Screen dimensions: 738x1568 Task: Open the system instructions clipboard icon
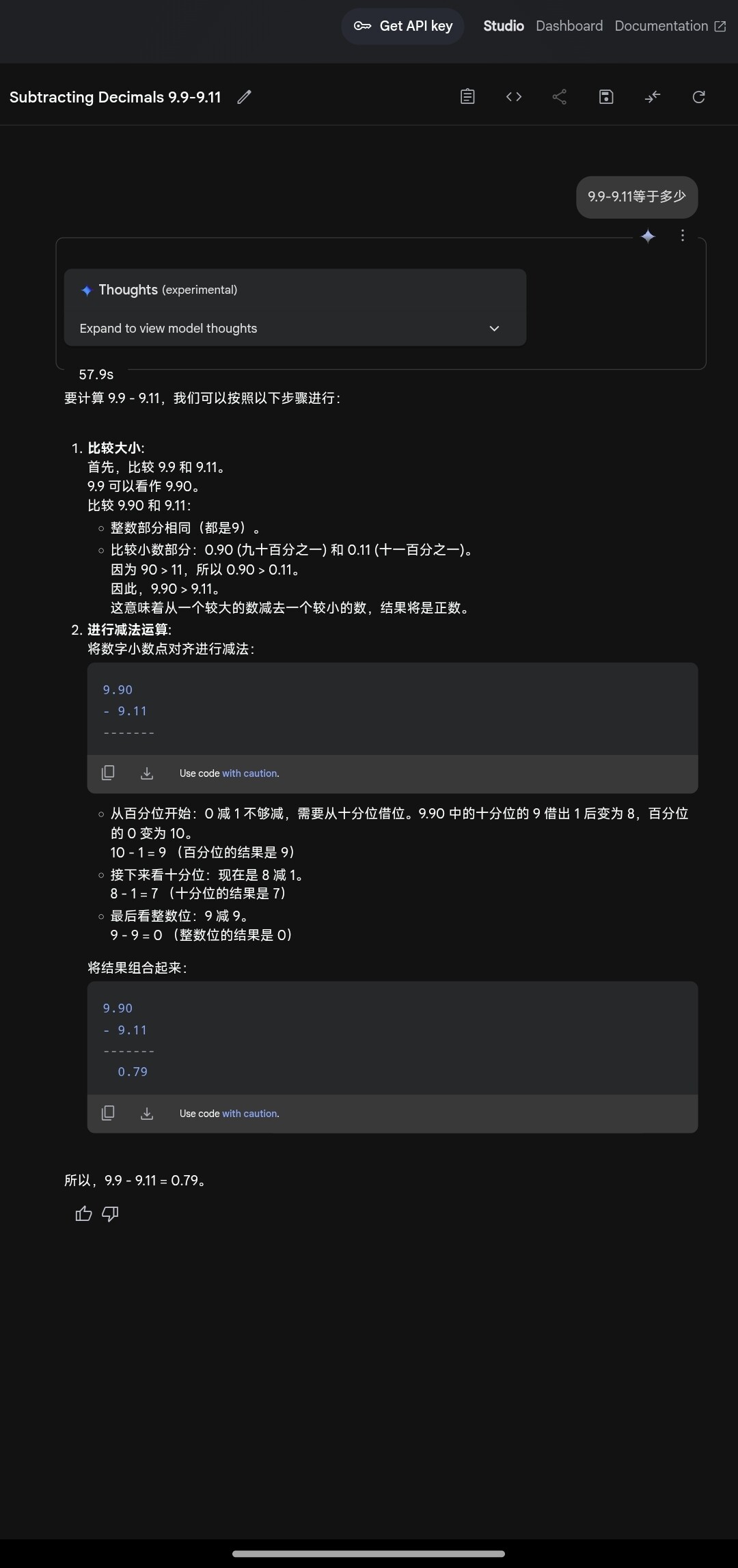click(467, 97)
